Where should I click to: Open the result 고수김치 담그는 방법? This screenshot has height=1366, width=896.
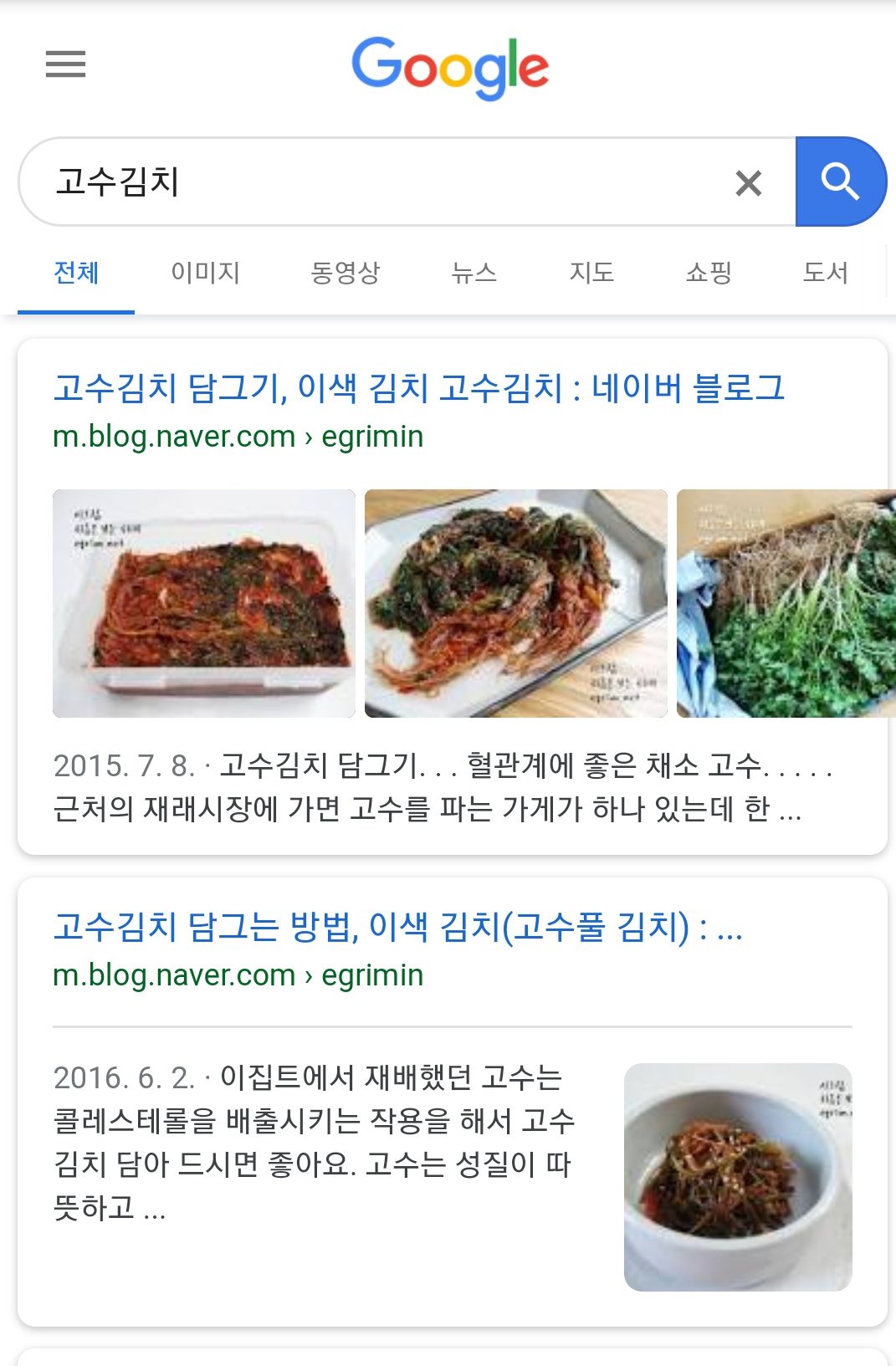397,927
